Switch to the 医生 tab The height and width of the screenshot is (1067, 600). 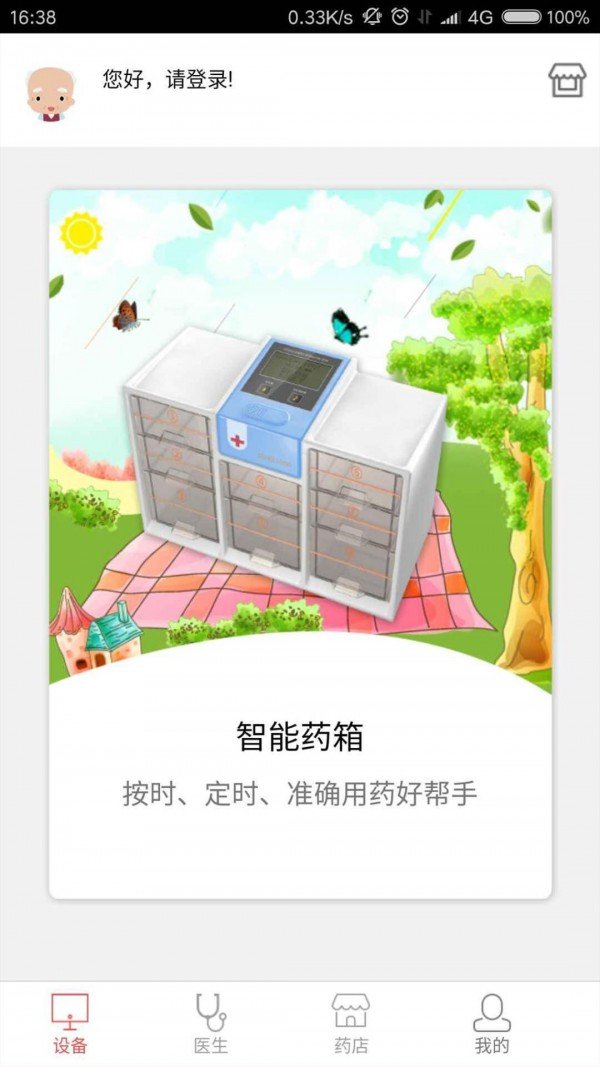211,1023
